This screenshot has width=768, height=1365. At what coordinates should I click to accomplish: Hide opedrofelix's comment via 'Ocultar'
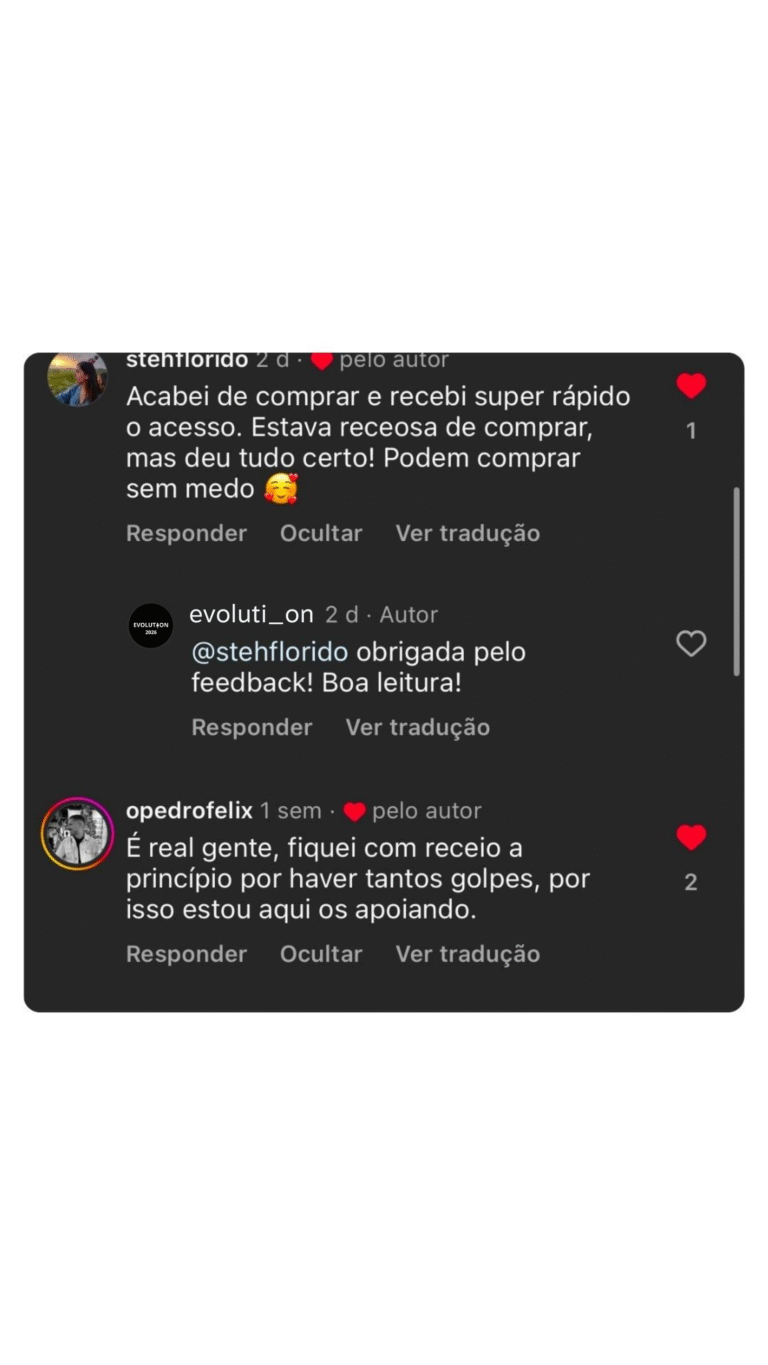[x=321, y=954]
